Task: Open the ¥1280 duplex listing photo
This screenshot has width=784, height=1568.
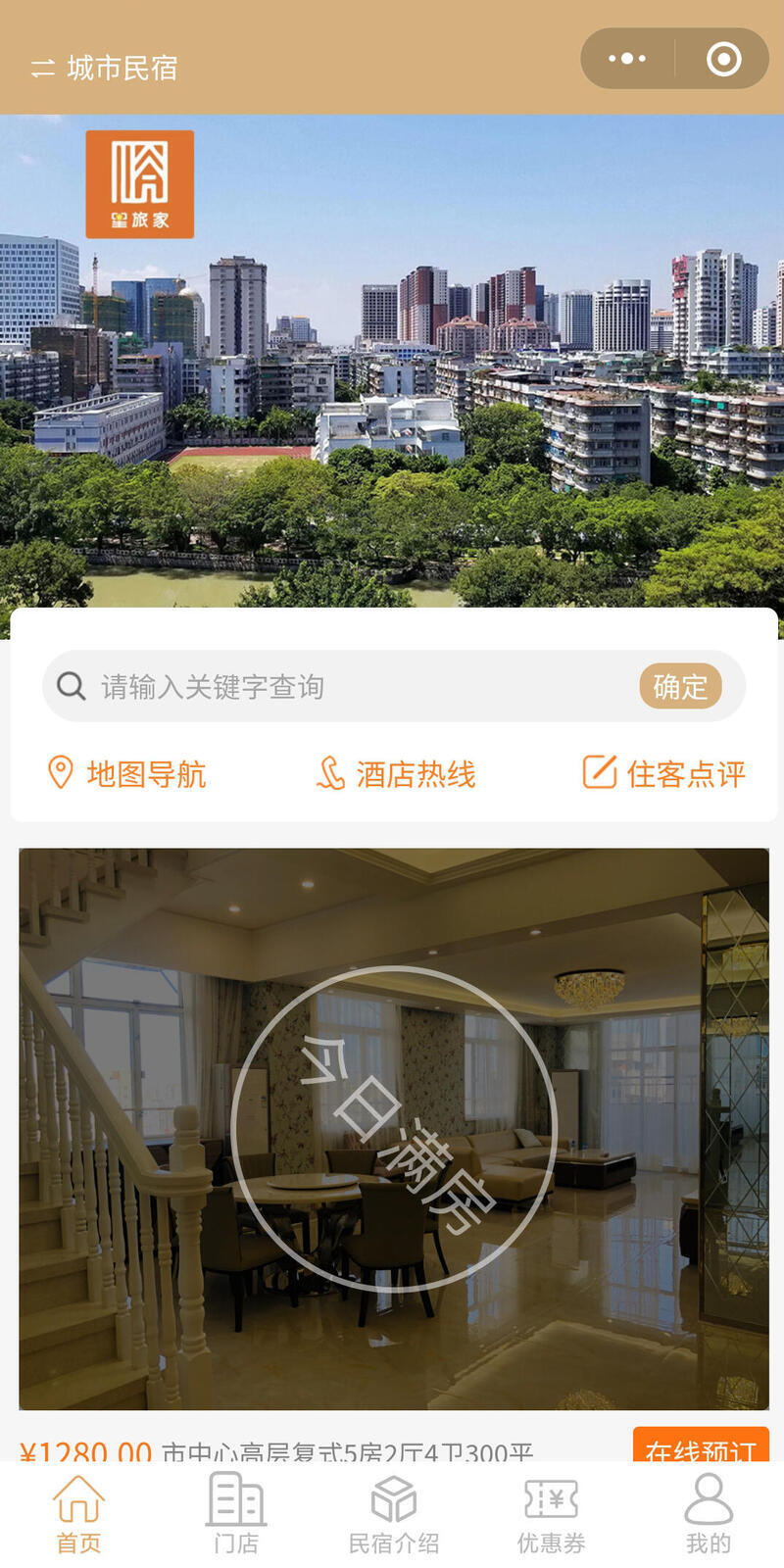Action: [x=394, y=1127]
